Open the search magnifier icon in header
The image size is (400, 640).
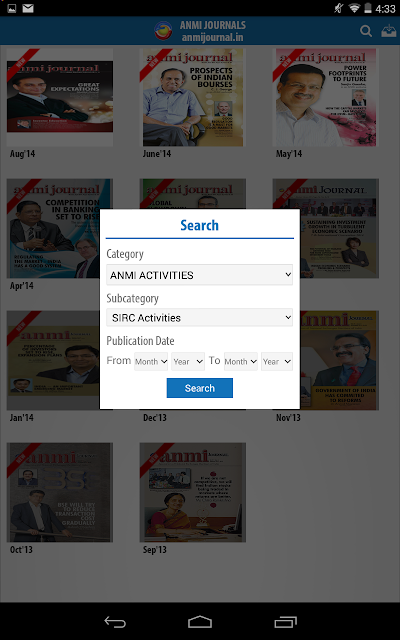[x=366, y=31]
